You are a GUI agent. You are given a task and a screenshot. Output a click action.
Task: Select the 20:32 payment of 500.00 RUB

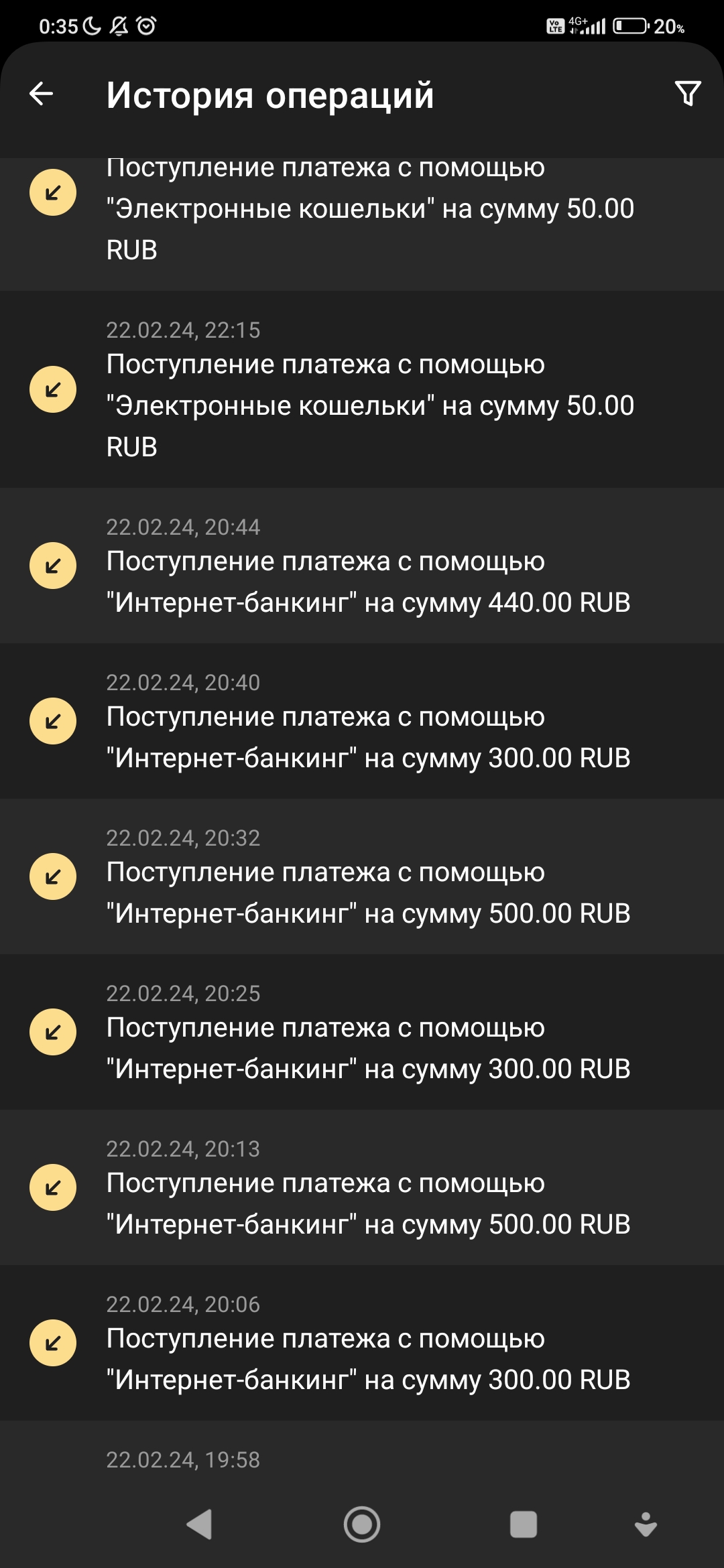coord(362,877)
